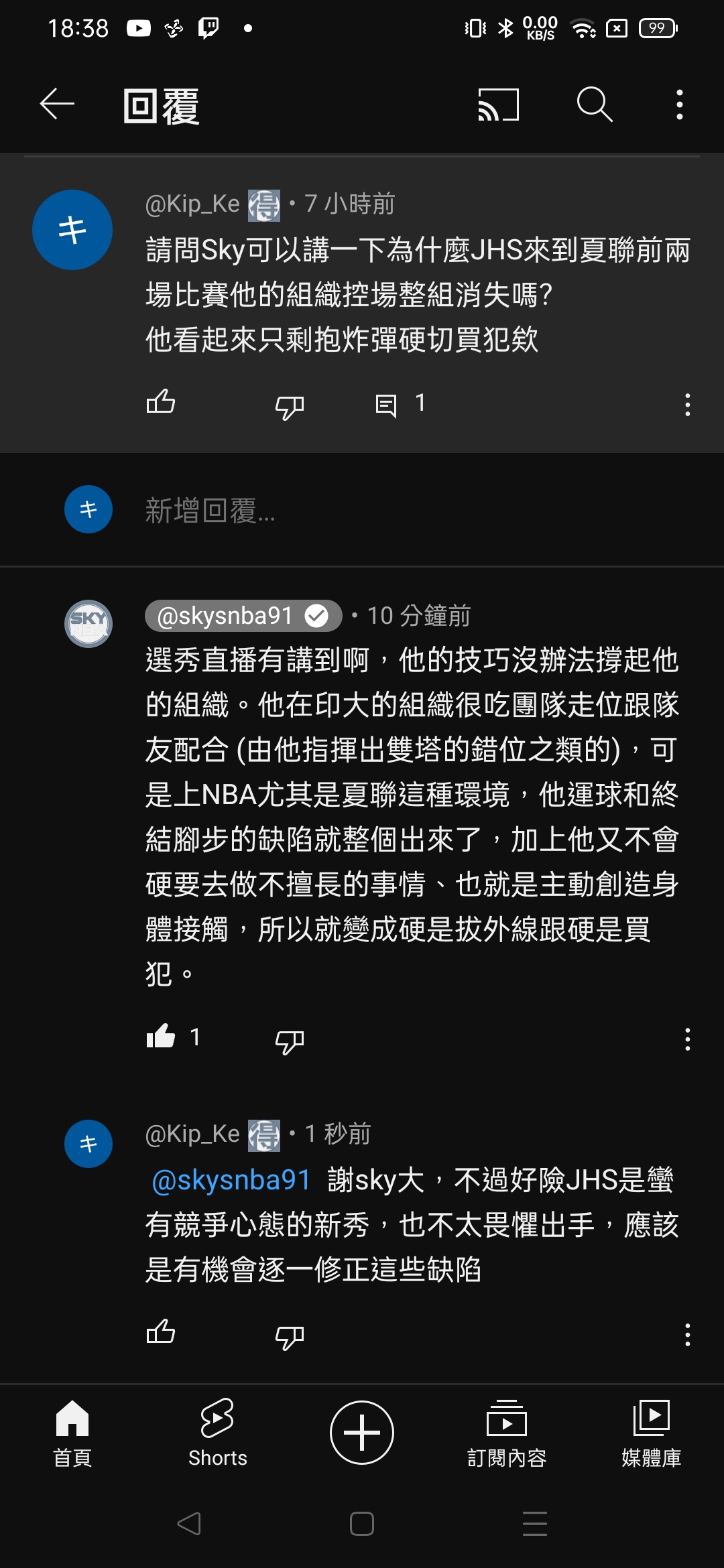Go back using the top-left arrow
The width and height of the screenshot is (724, 1568).
(57, 105)
